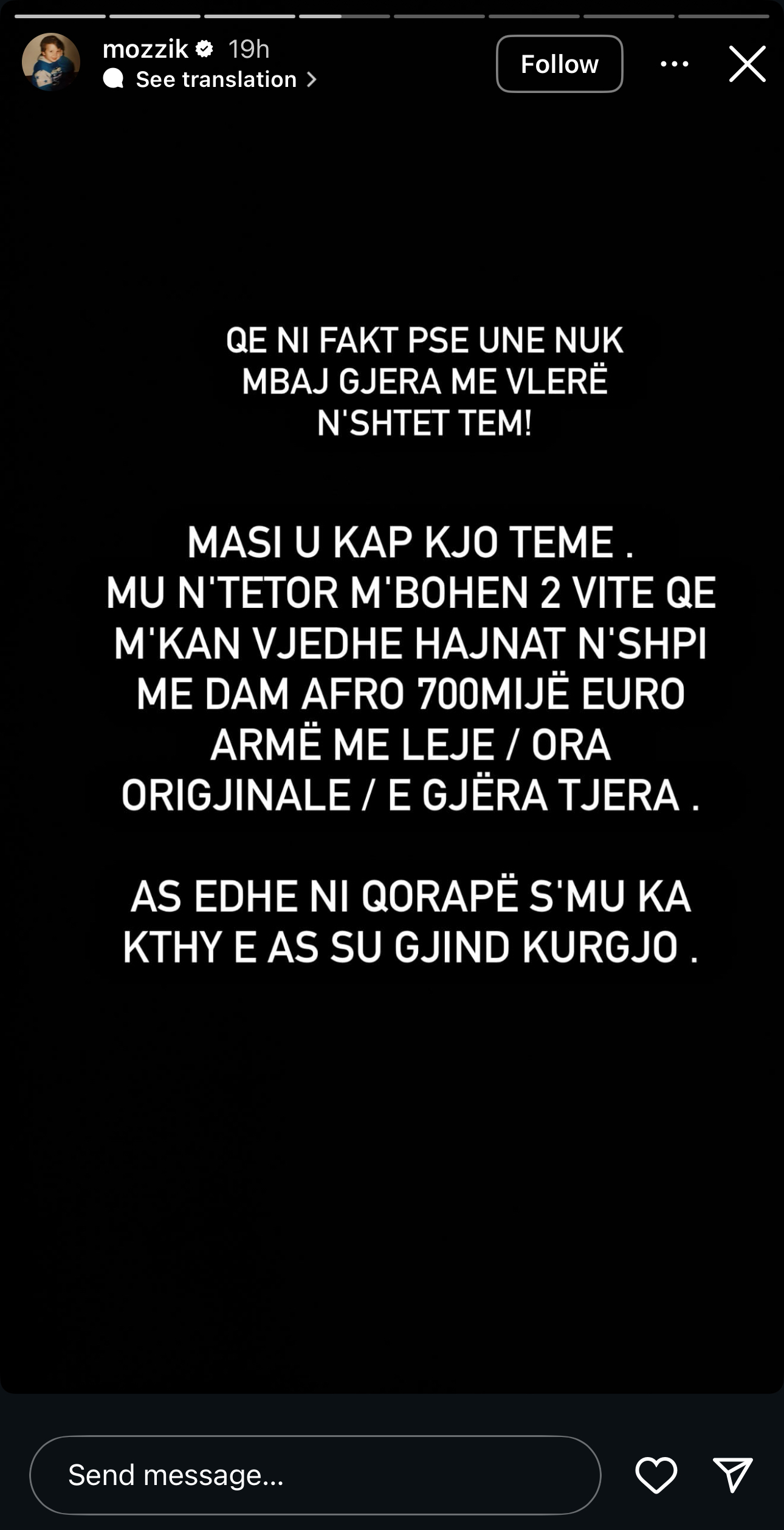
Task: Focus the Send message field
Action: click(x=315, y=1475)
